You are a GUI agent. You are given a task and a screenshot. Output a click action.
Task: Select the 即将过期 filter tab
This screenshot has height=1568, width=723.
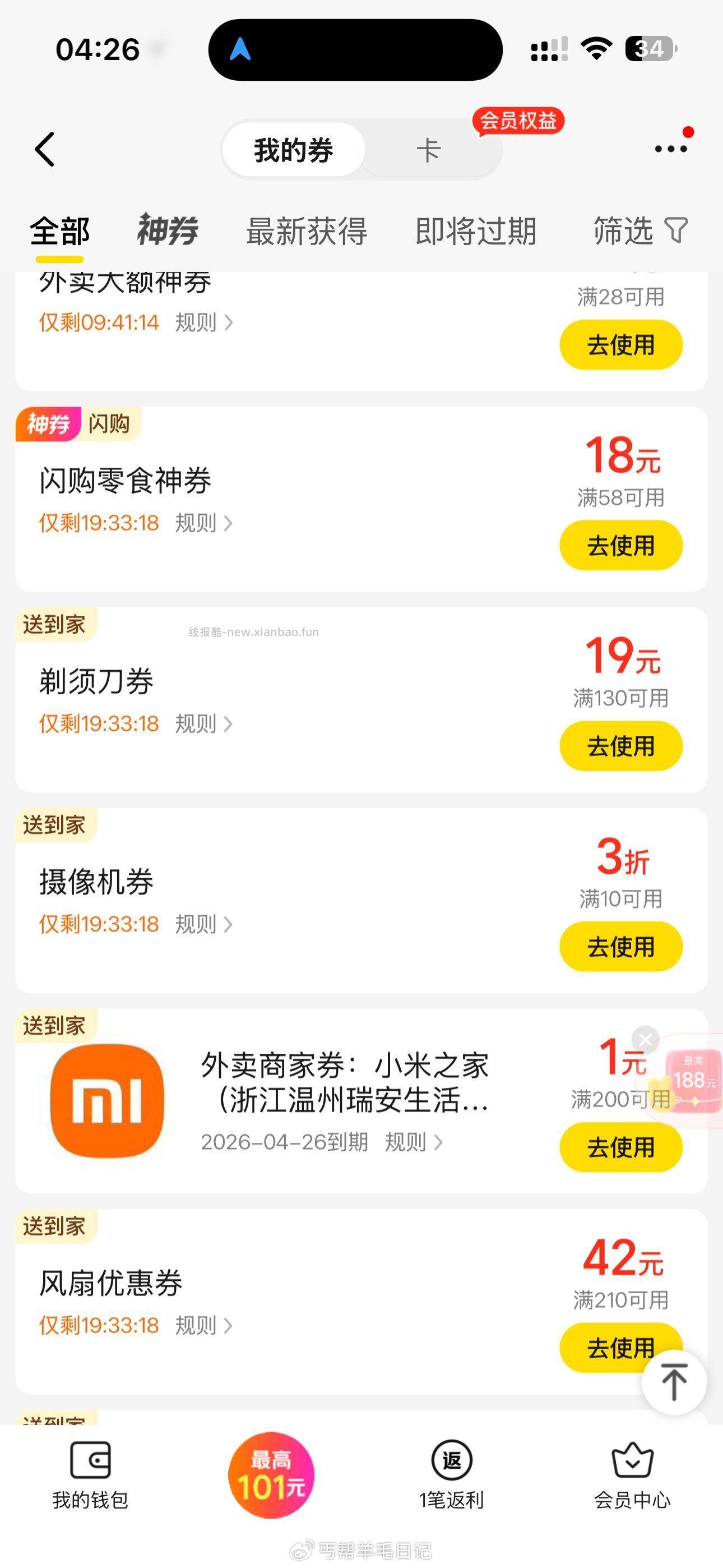coord(476,231)
